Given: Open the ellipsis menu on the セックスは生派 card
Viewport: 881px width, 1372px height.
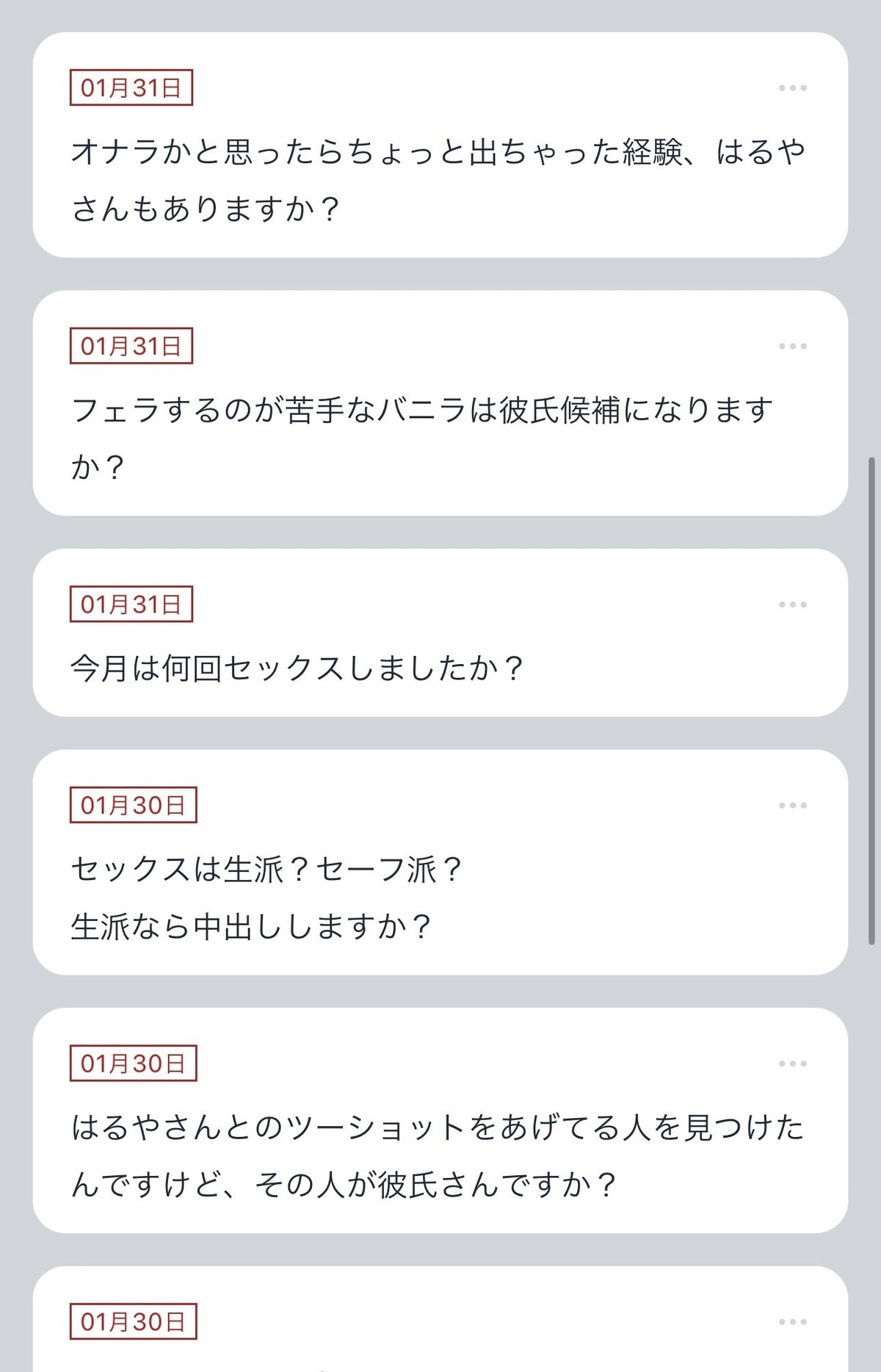Looking at the screenshot, I should pyautogui.click(x=793, y=806).
